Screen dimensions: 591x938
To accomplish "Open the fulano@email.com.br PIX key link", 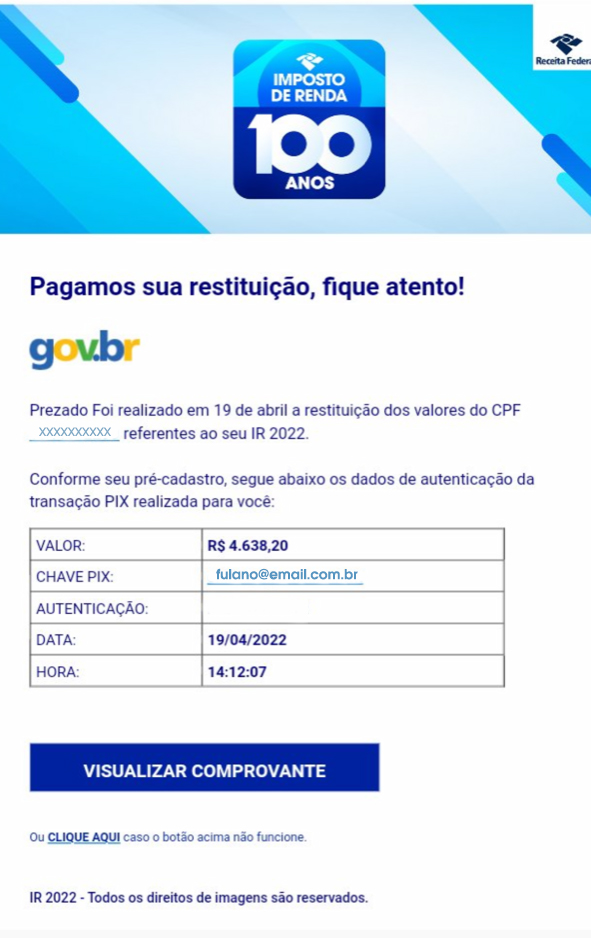I will tap(287, 575).
